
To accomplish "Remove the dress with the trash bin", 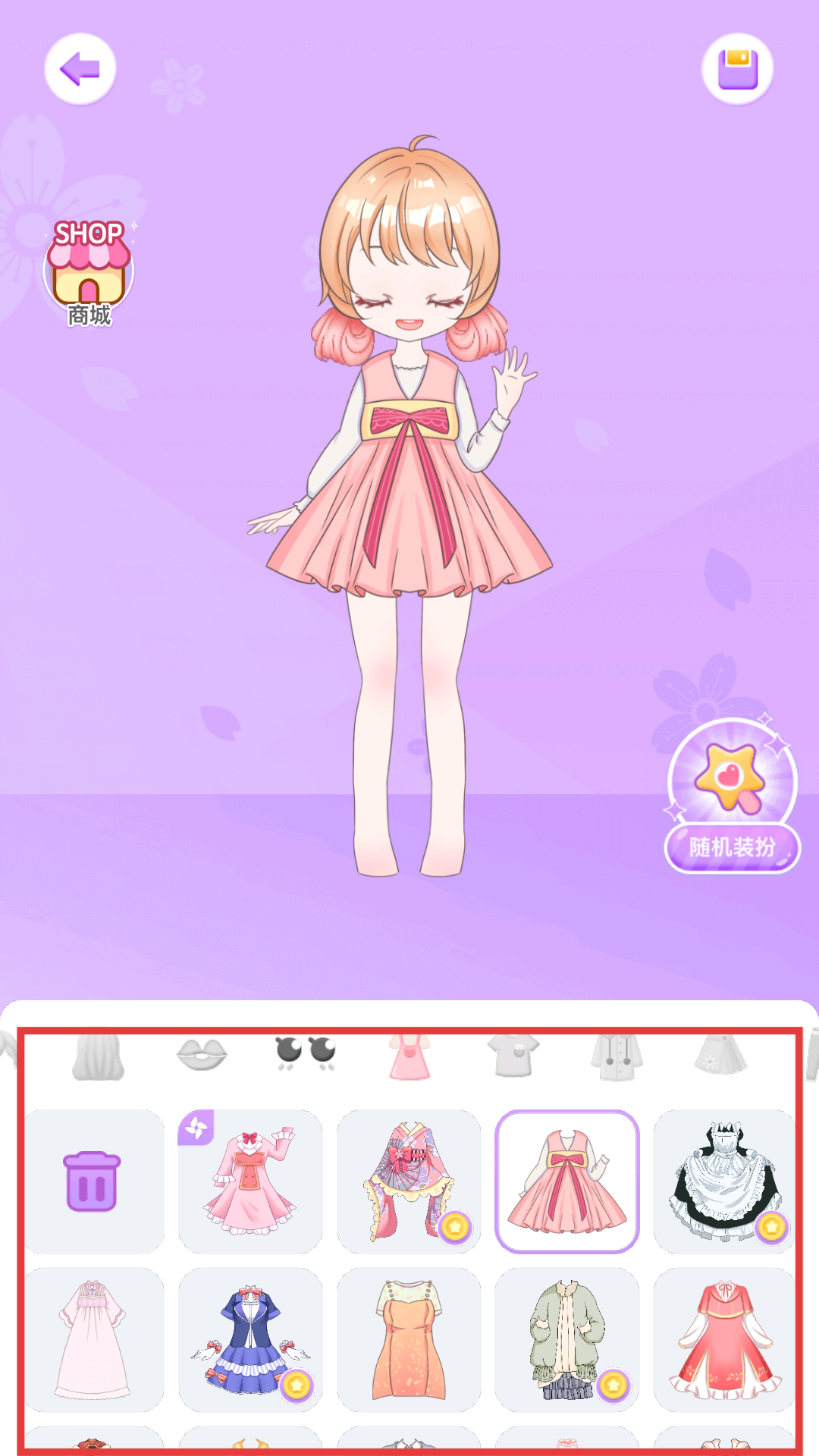I will 93,1181.
